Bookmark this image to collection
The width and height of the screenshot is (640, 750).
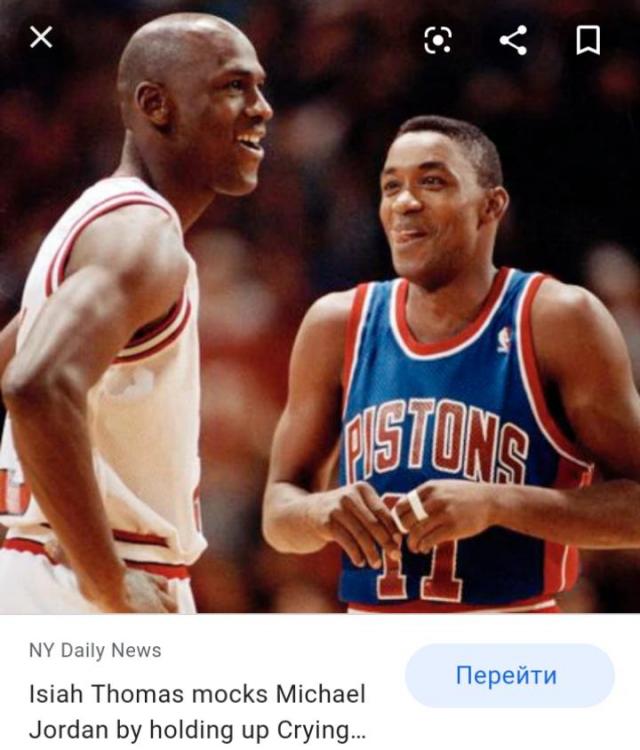pos(588,40)
